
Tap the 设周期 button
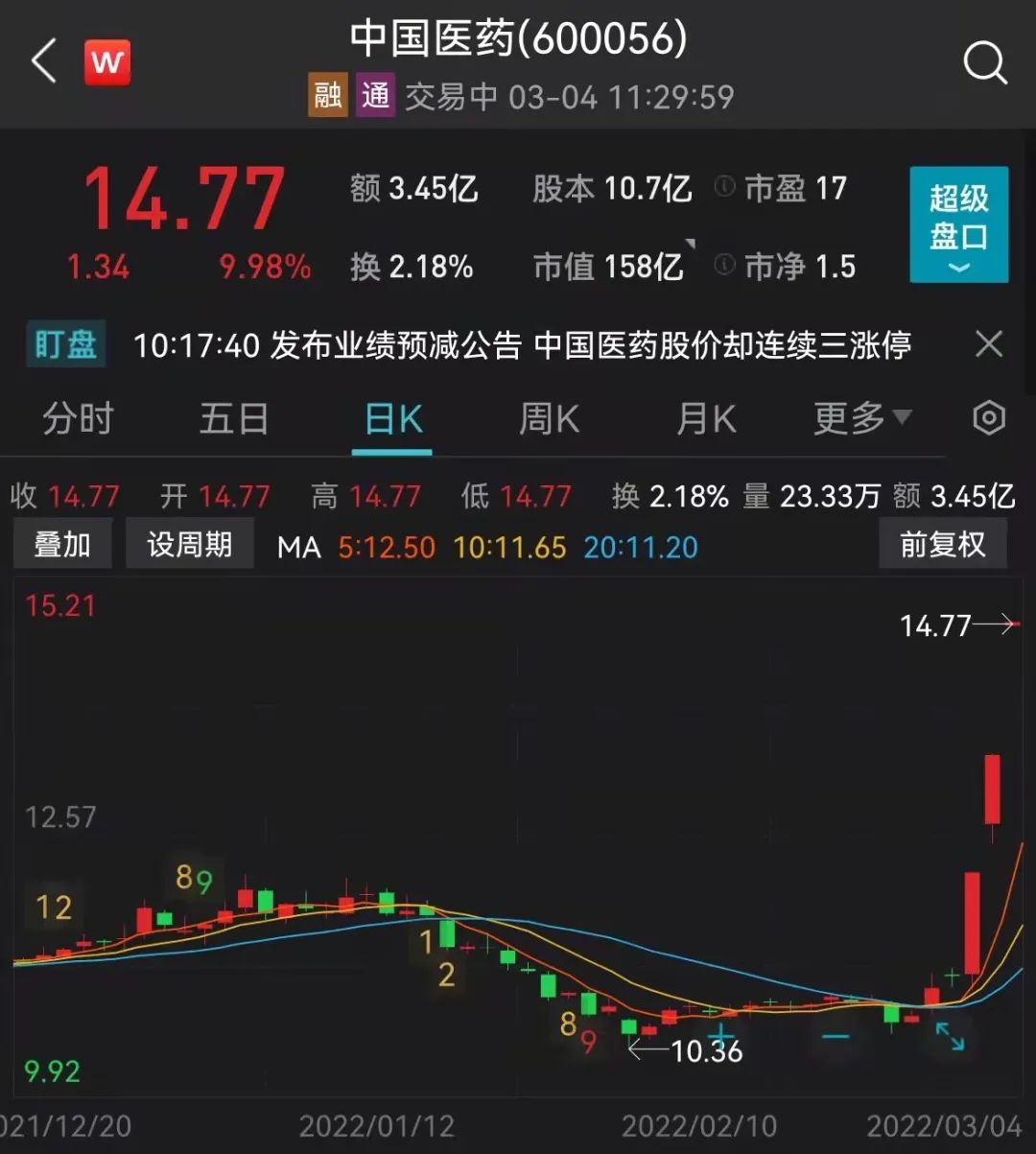click(x=190, y=545)
